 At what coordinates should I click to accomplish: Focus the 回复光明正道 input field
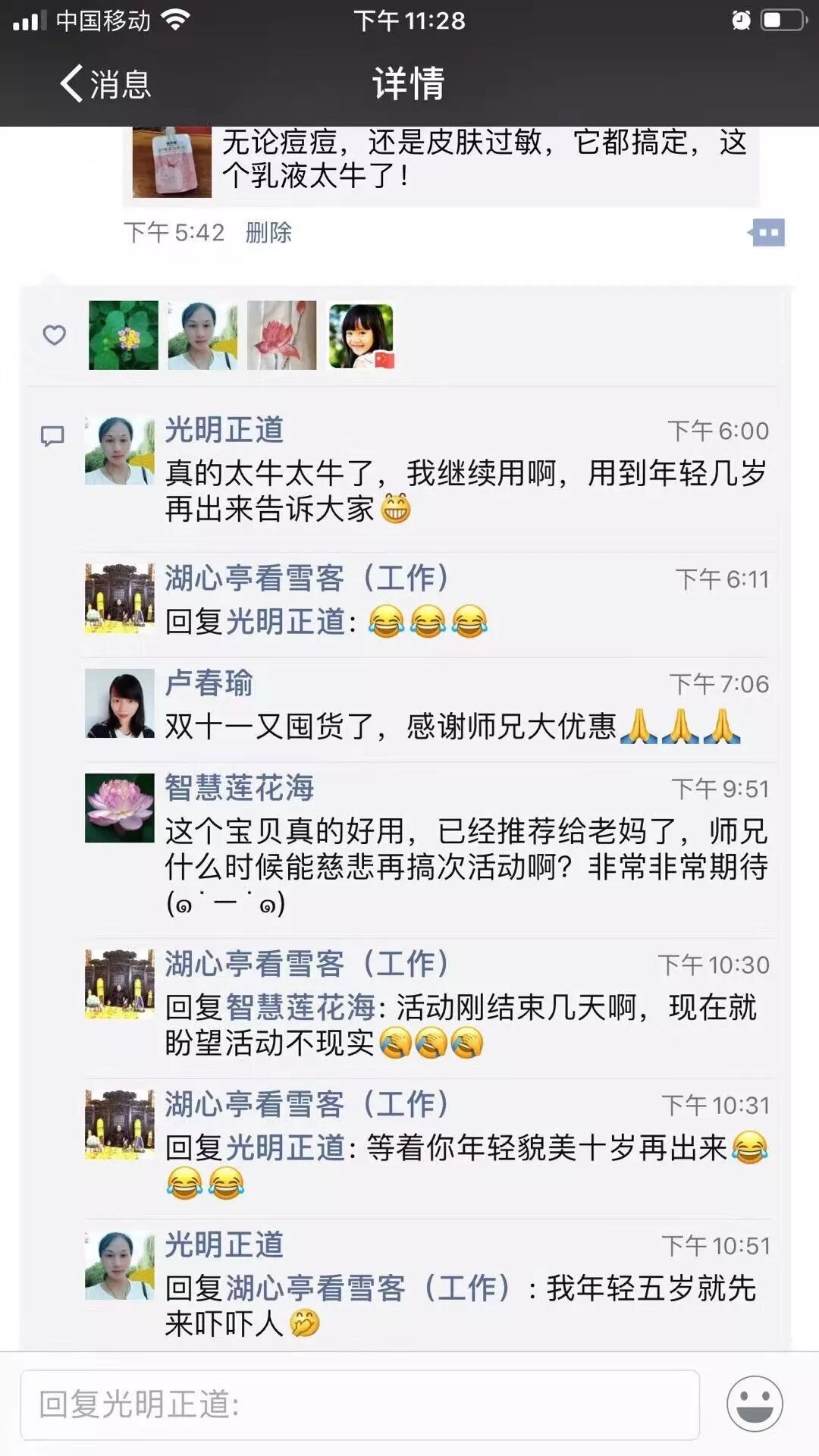point(359,1404)
